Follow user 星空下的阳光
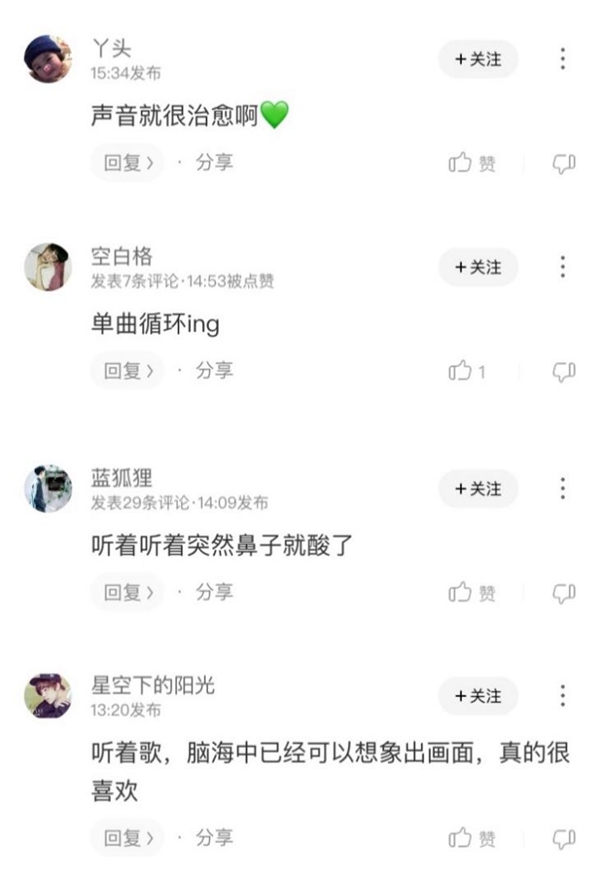Viewport: 600px width, 881px height. point(477,696)
